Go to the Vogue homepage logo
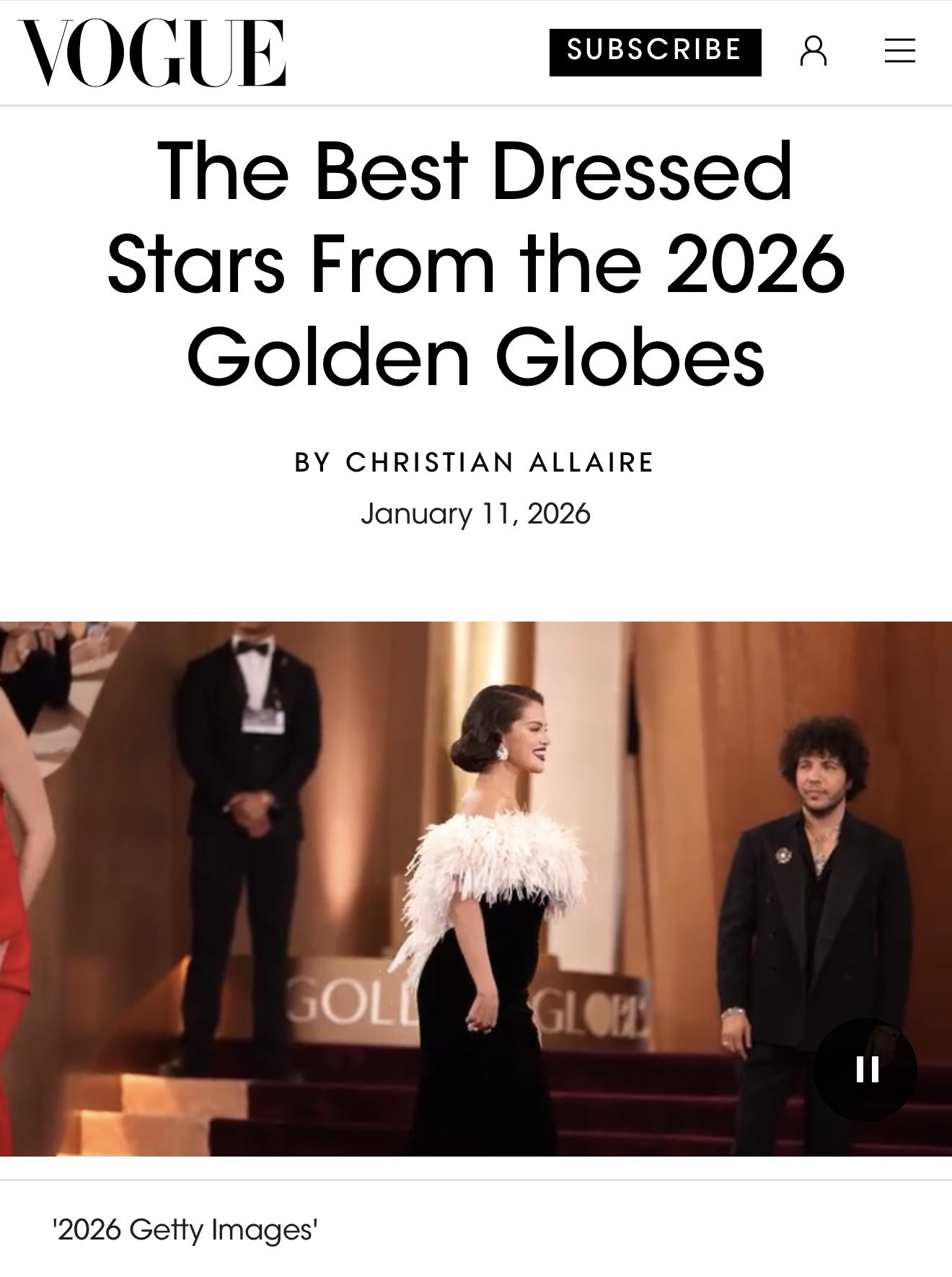The image size is (952, 1277). (x=151, y=53)
